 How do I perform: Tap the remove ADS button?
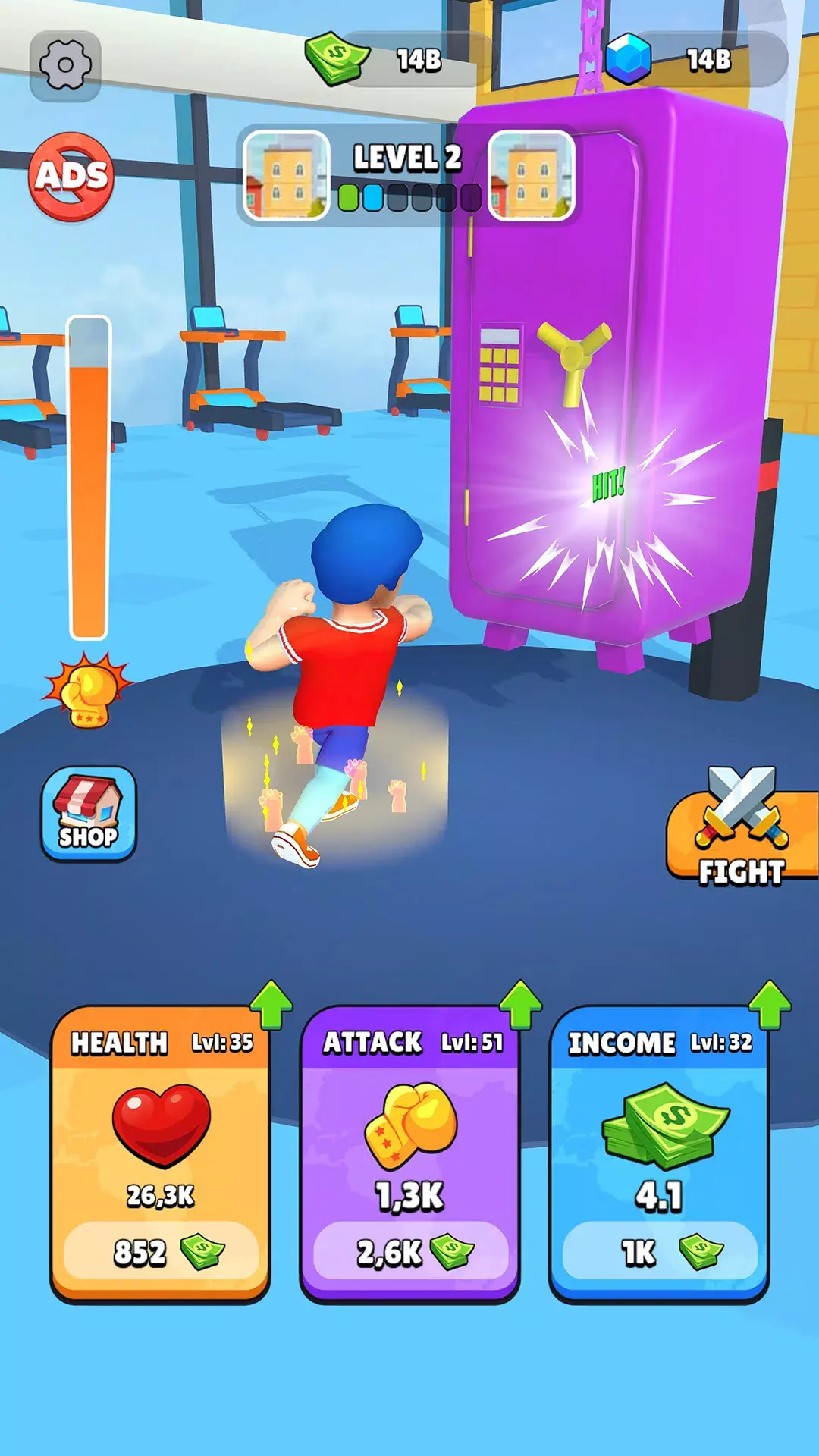[x=71, y=177]
